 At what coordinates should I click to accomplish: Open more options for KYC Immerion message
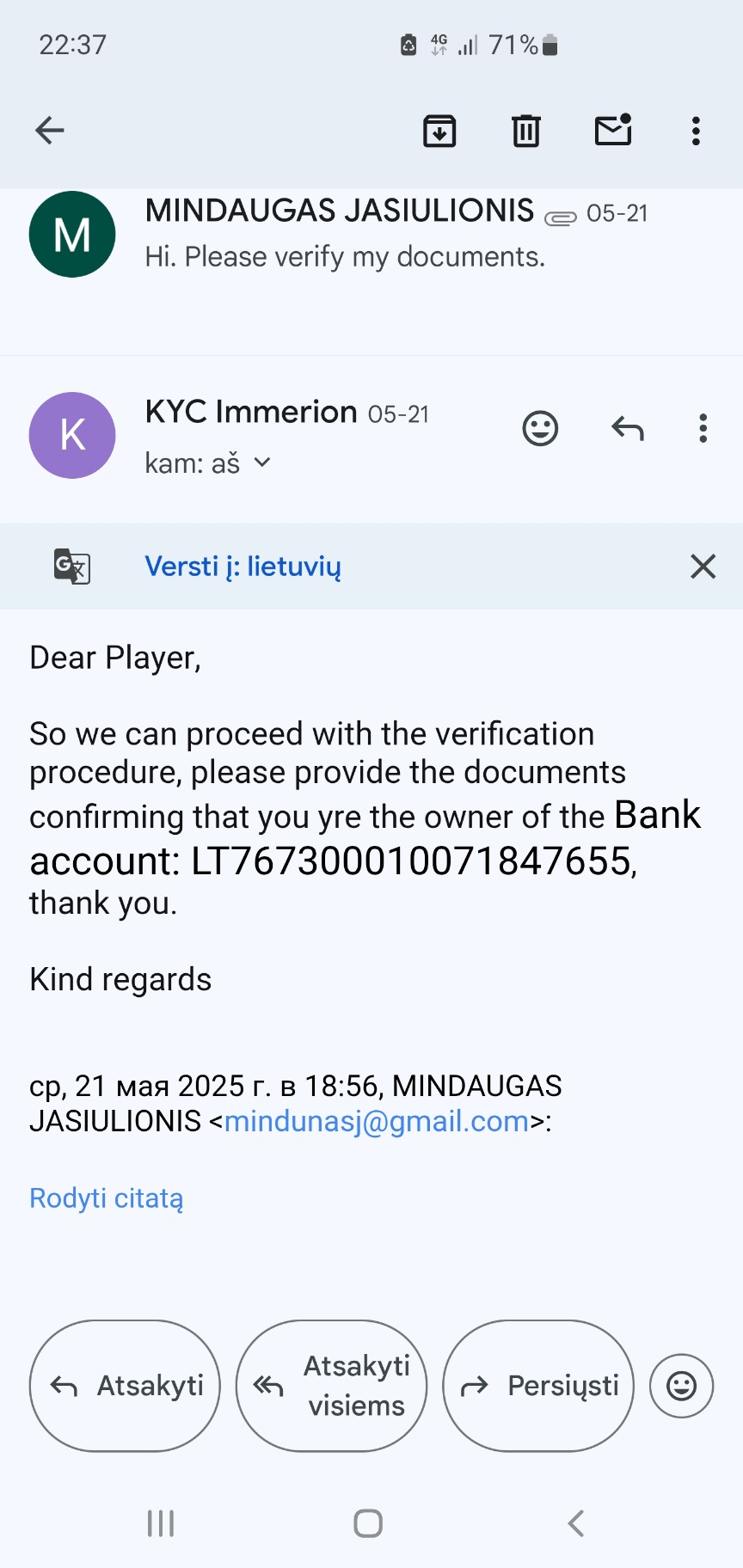tap(703, 428)
